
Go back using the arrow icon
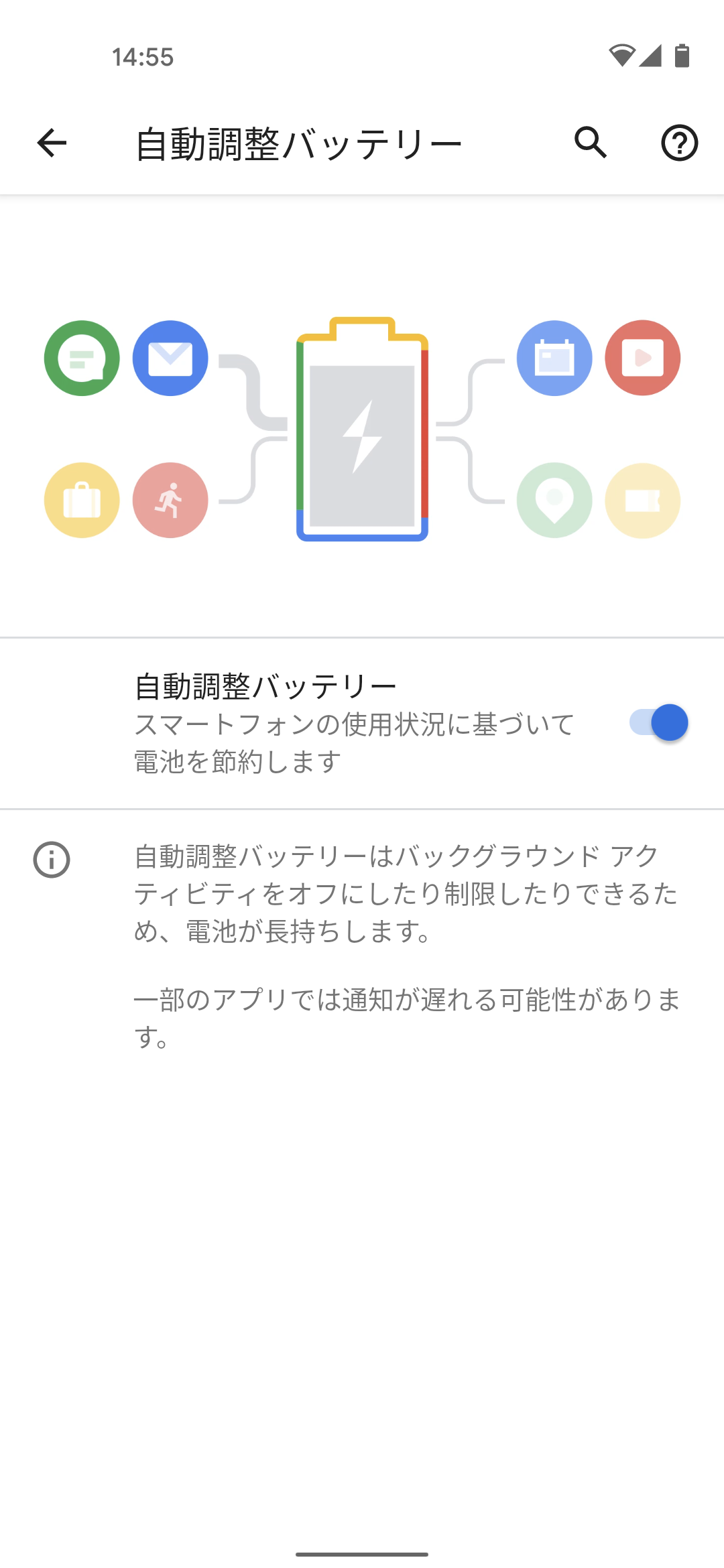tap(52, 143)
